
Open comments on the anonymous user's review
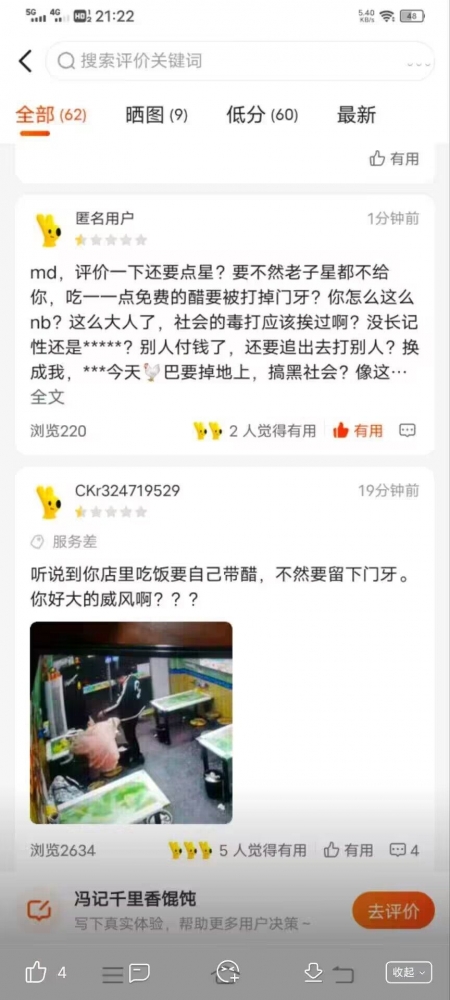[x=407, y=431]
